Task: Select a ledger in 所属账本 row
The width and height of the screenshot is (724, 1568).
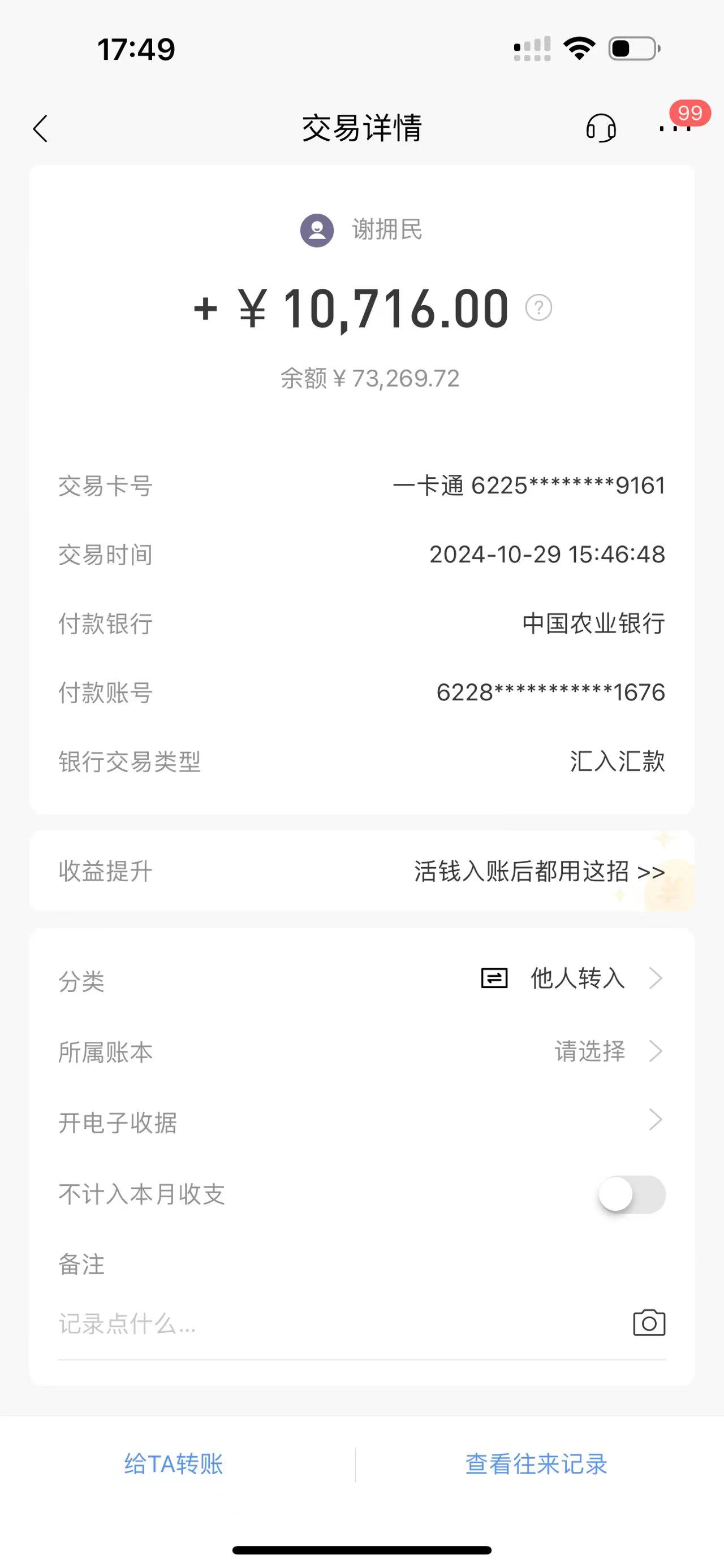Action: coord(361,1051)
